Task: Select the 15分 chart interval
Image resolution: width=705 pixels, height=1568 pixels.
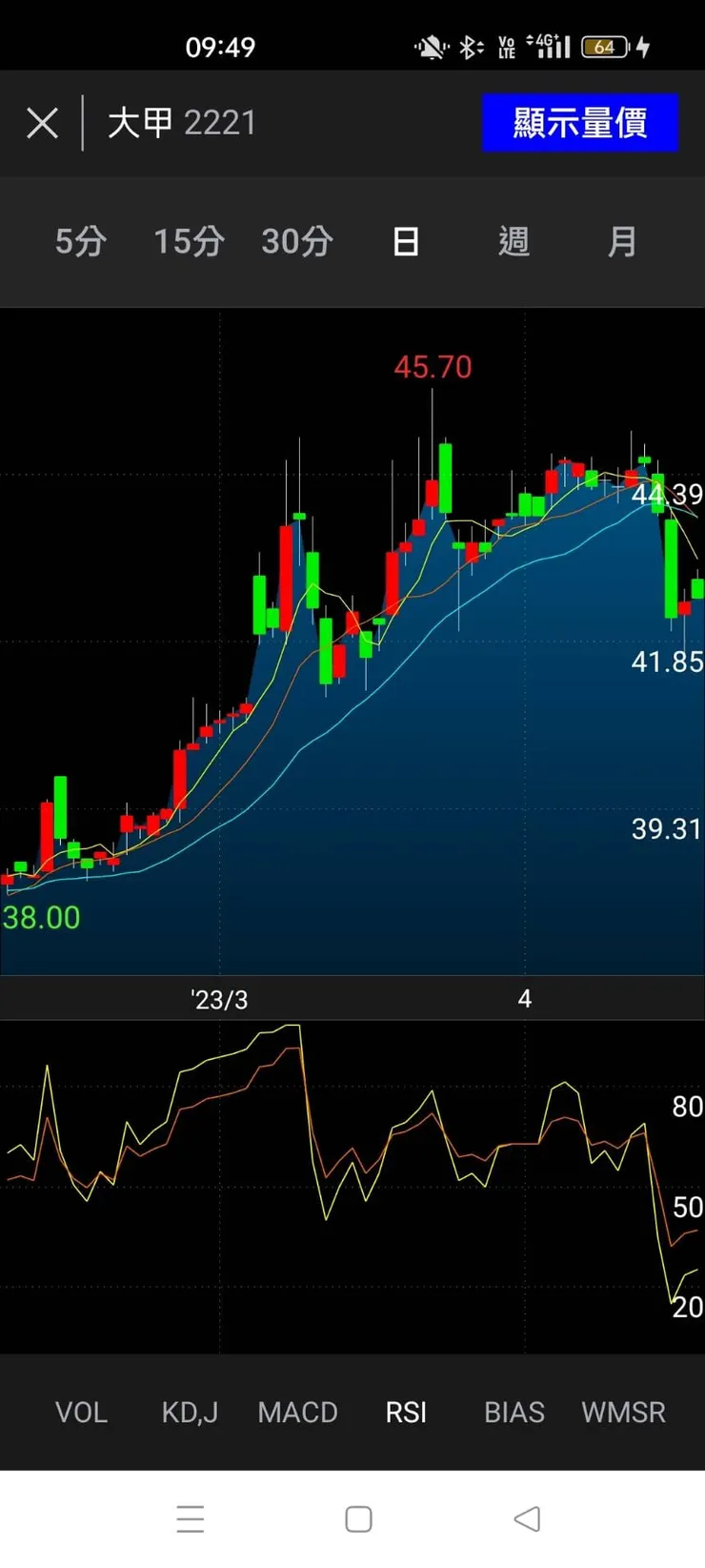Action: [x=189, y=242]
